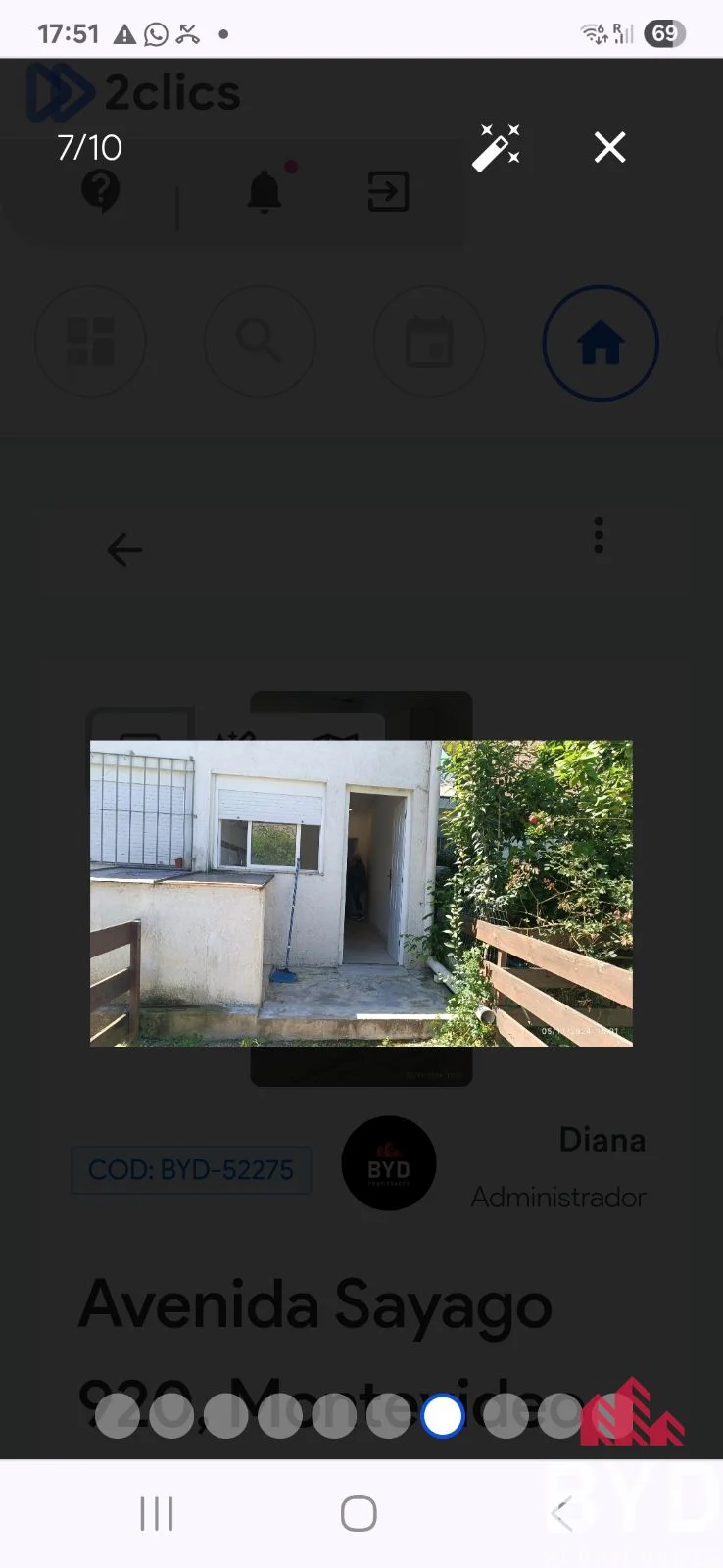Image resolution: width=723 pixels, height=1568 pixels.
Task: Select the sixth page dot in the gallery
Action: pyautogui.click(x=389, y=1416)
